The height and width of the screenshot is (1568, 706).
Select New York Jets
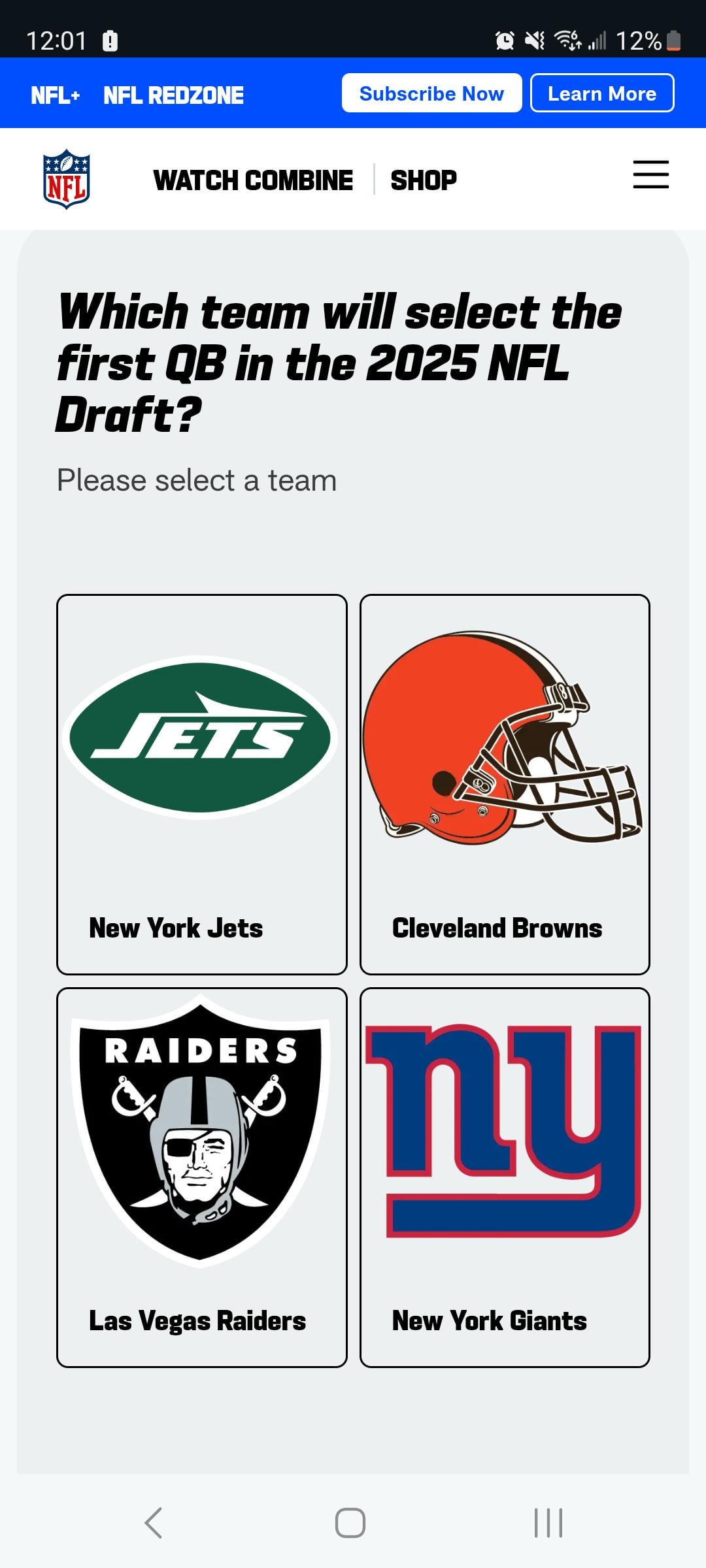(x=201, y=784)
